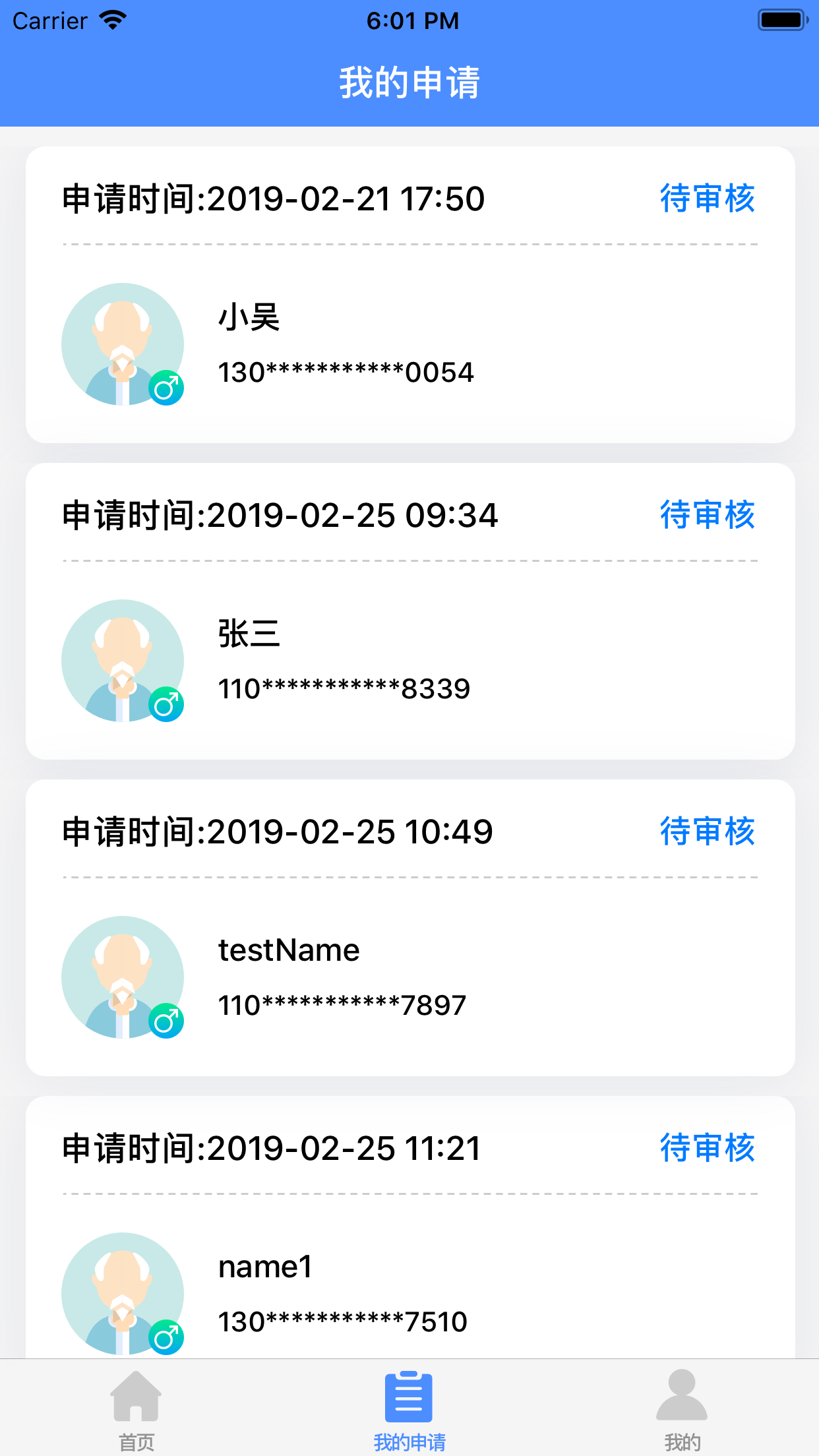Open 待审核 status on the 2019-02-25 09:34 application
This screenshot has height=1456, width=819.
(x=708, y=515)
